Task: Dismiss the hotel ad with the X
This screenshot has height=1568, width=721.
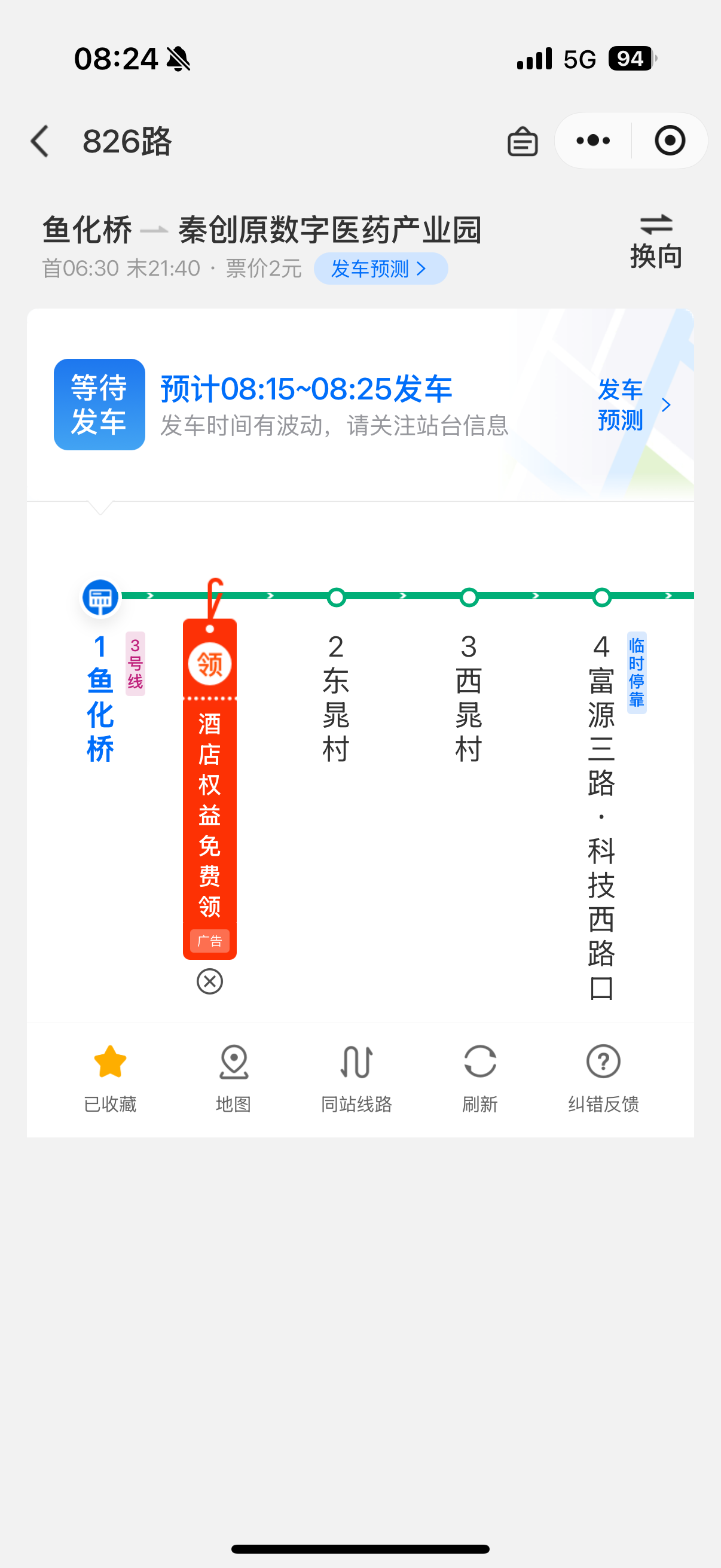Action: click(210, 981)
